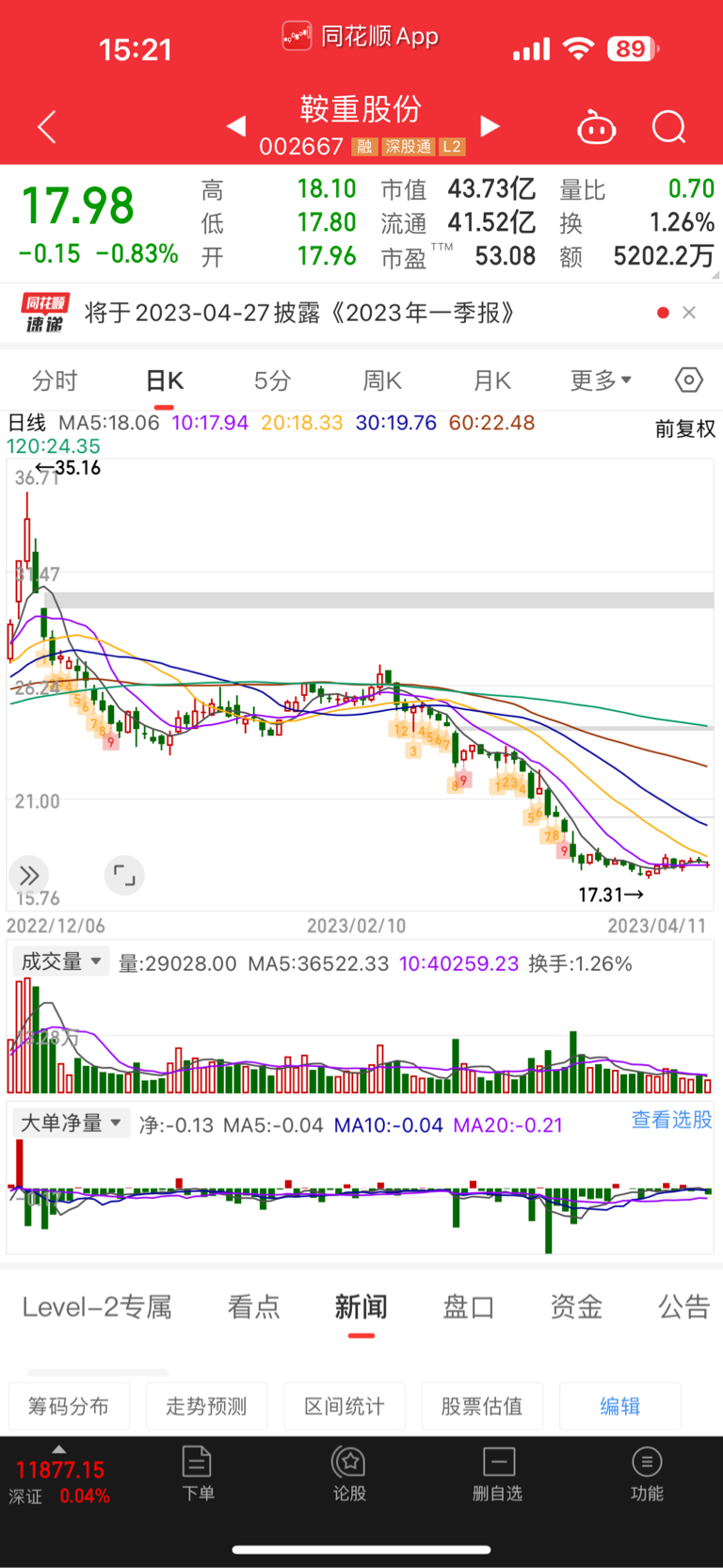
Task: Open chart settings via the gear icon
Action: click(x=688, y=379)
